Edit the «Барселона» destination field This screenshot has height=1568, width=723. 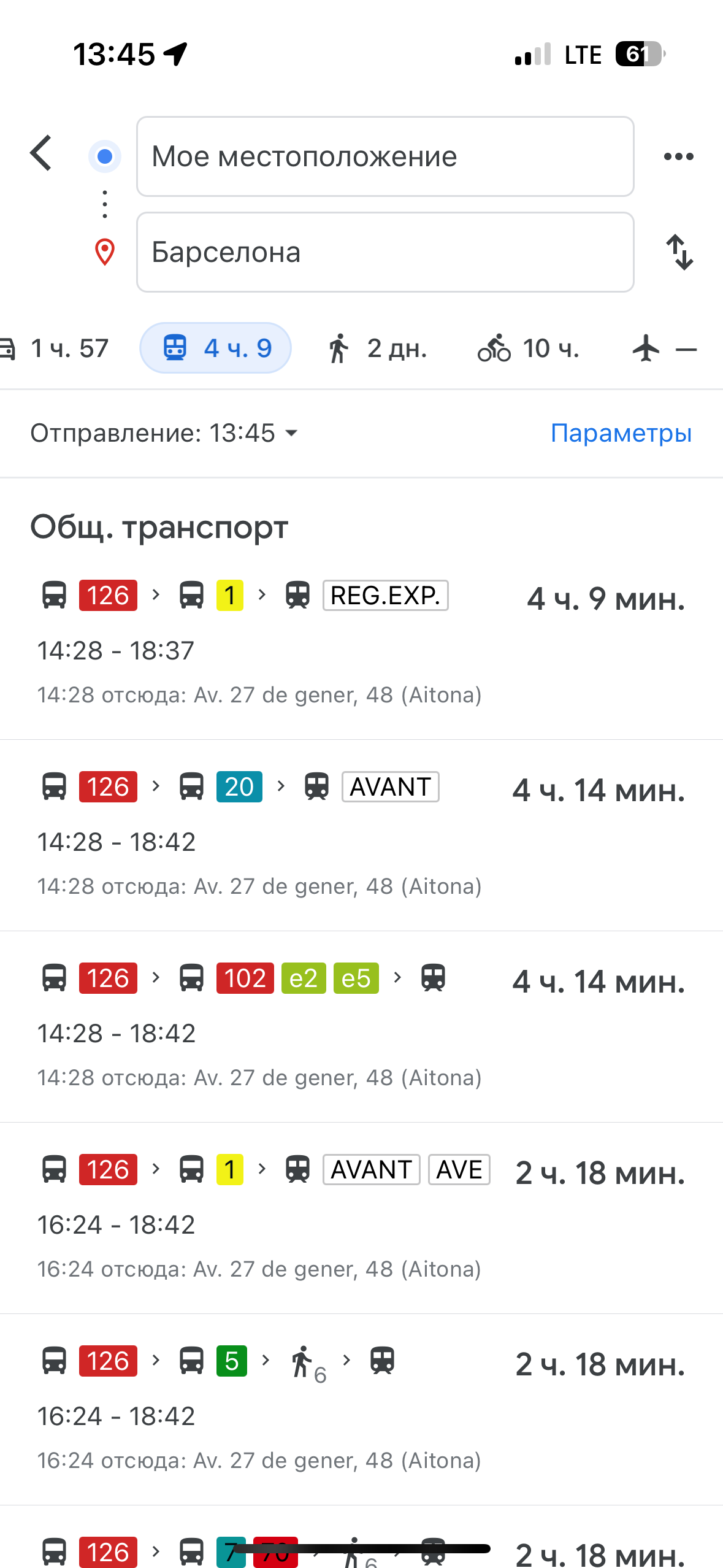click(384, 252)
